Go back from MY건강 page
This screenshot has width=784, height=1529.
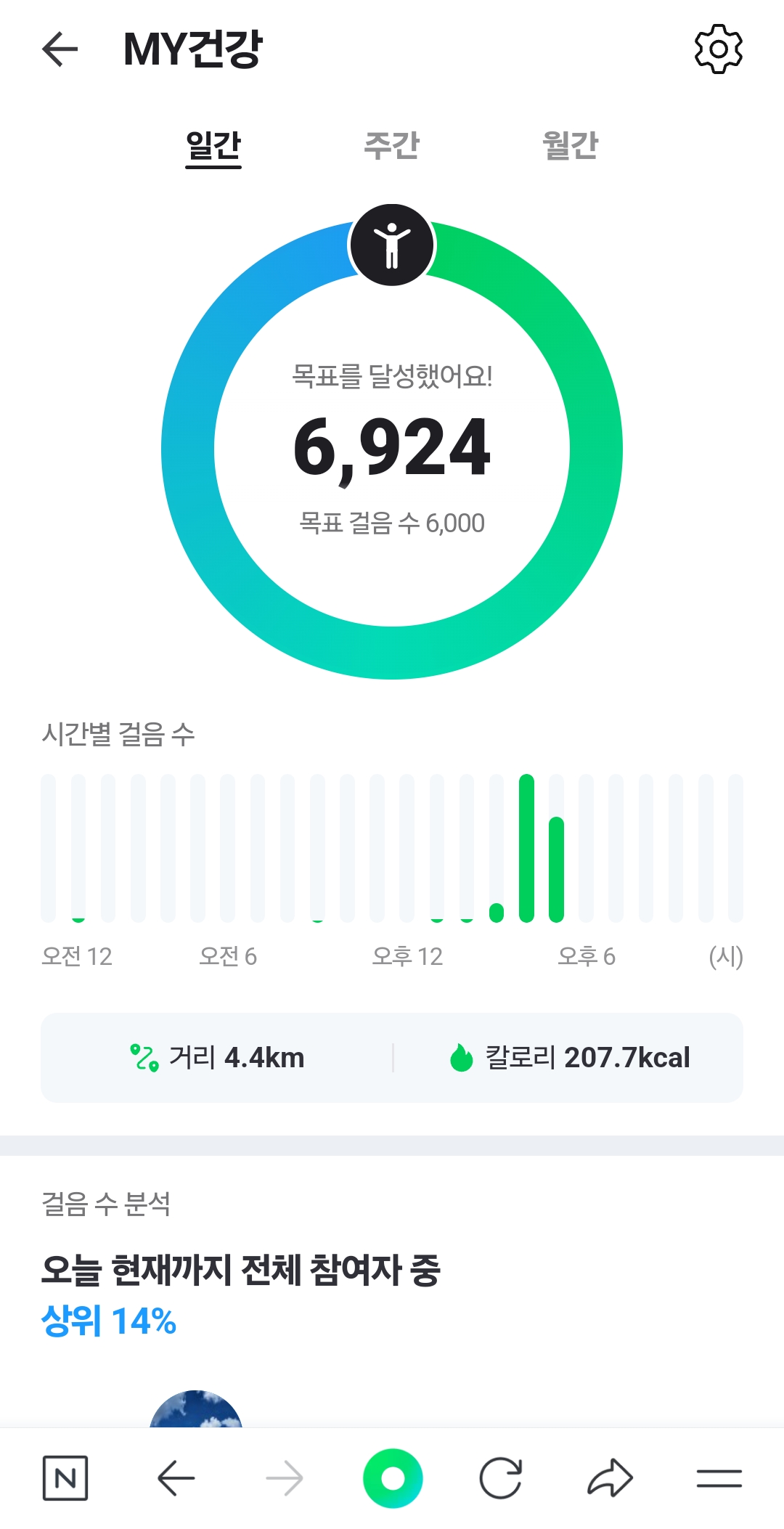[60, 49]
